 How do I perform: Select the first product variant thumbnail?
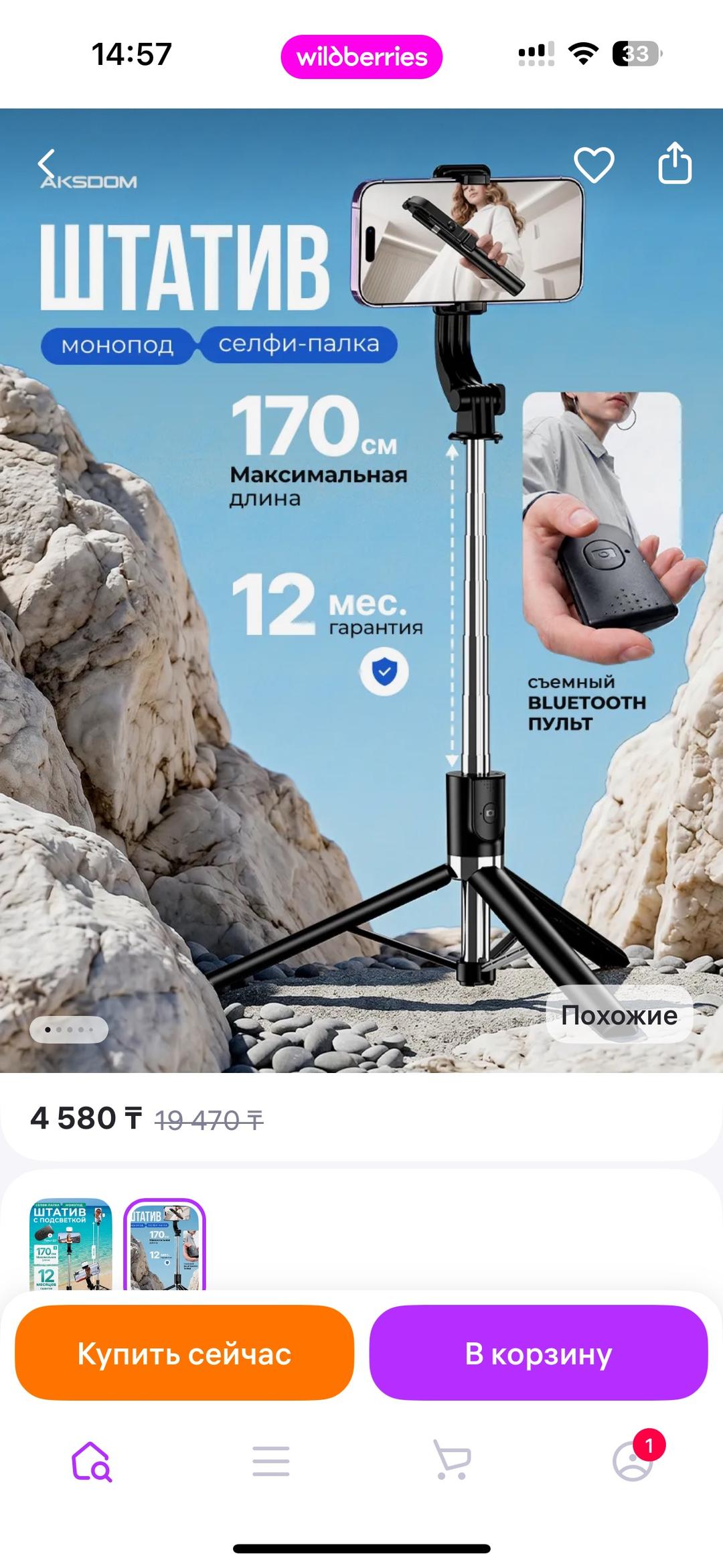point(71,1245)
